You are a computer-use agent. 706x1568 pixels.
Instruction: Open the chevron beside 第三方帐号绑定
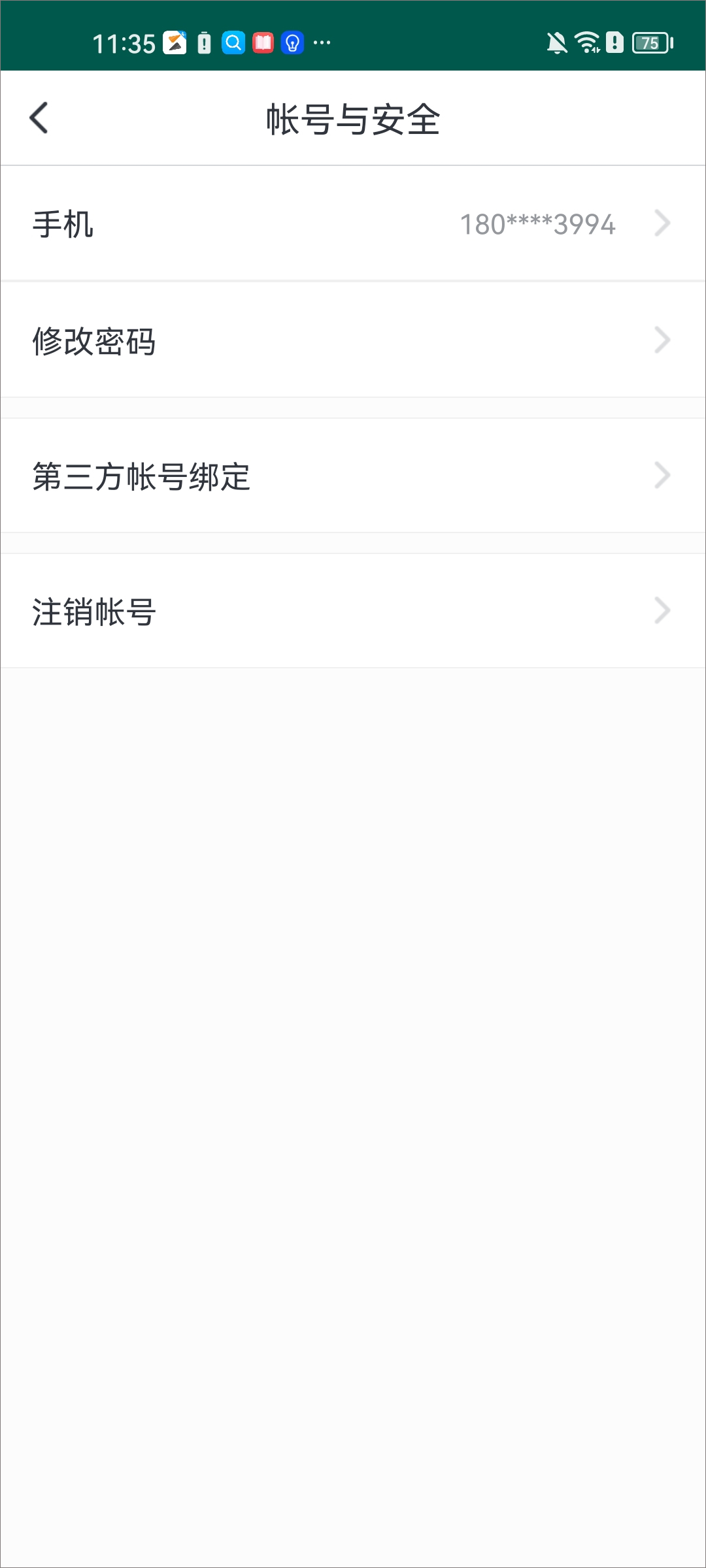663,475
